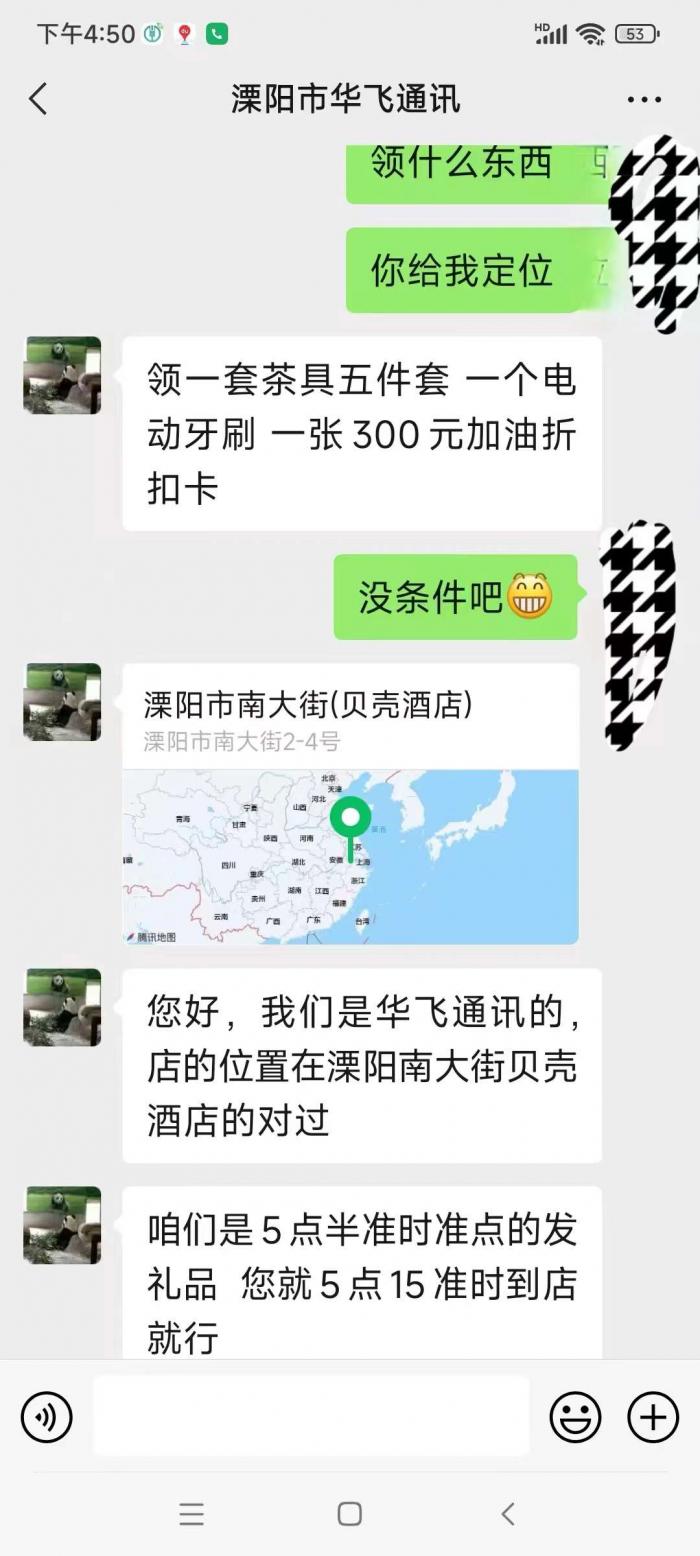Viewport: 700px width, 1556px height.
Task: Open the chat's three-dot info menu
Action: click(644, 99)
